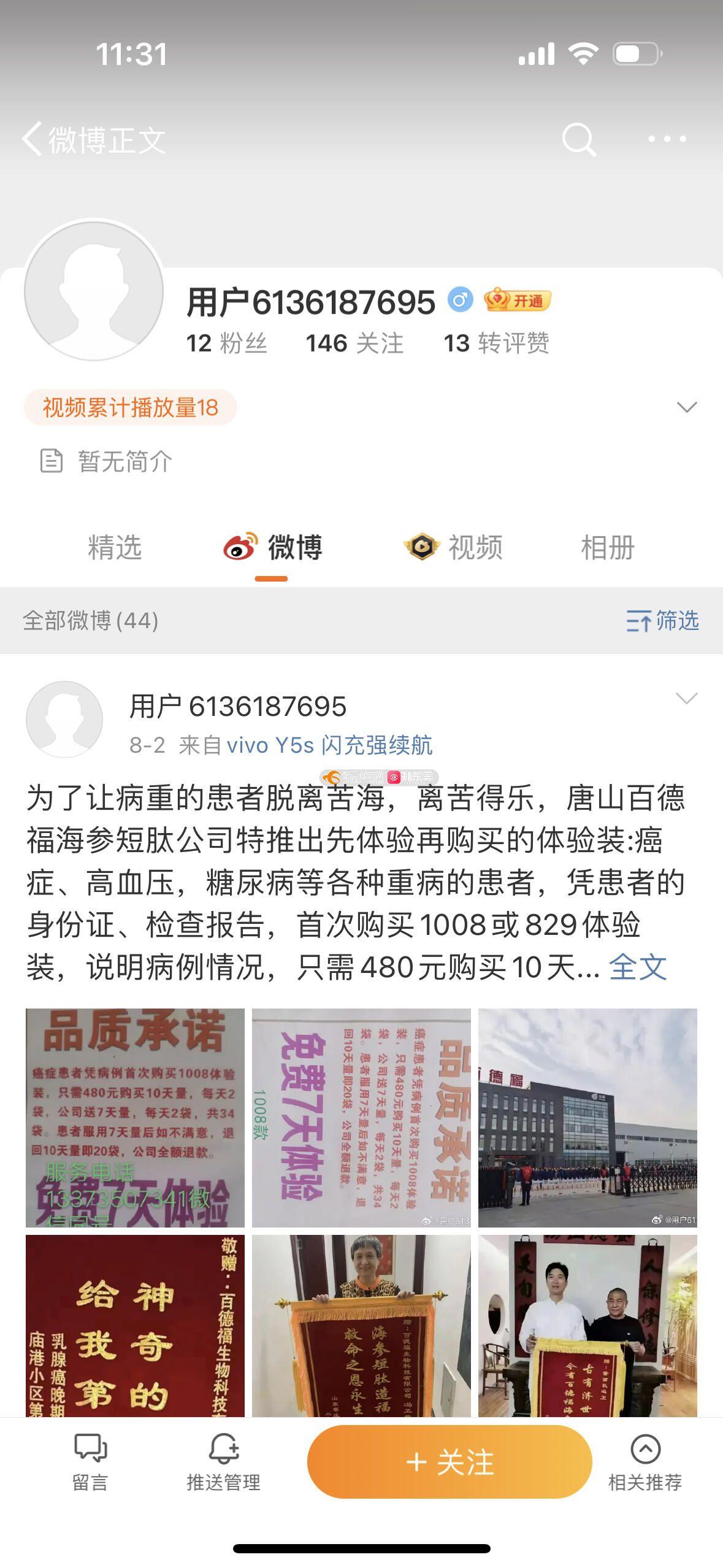The width and height of the screenshot is (723, 1568).
Task: Switch to the 视频 tab
Action: click(454, 547)
